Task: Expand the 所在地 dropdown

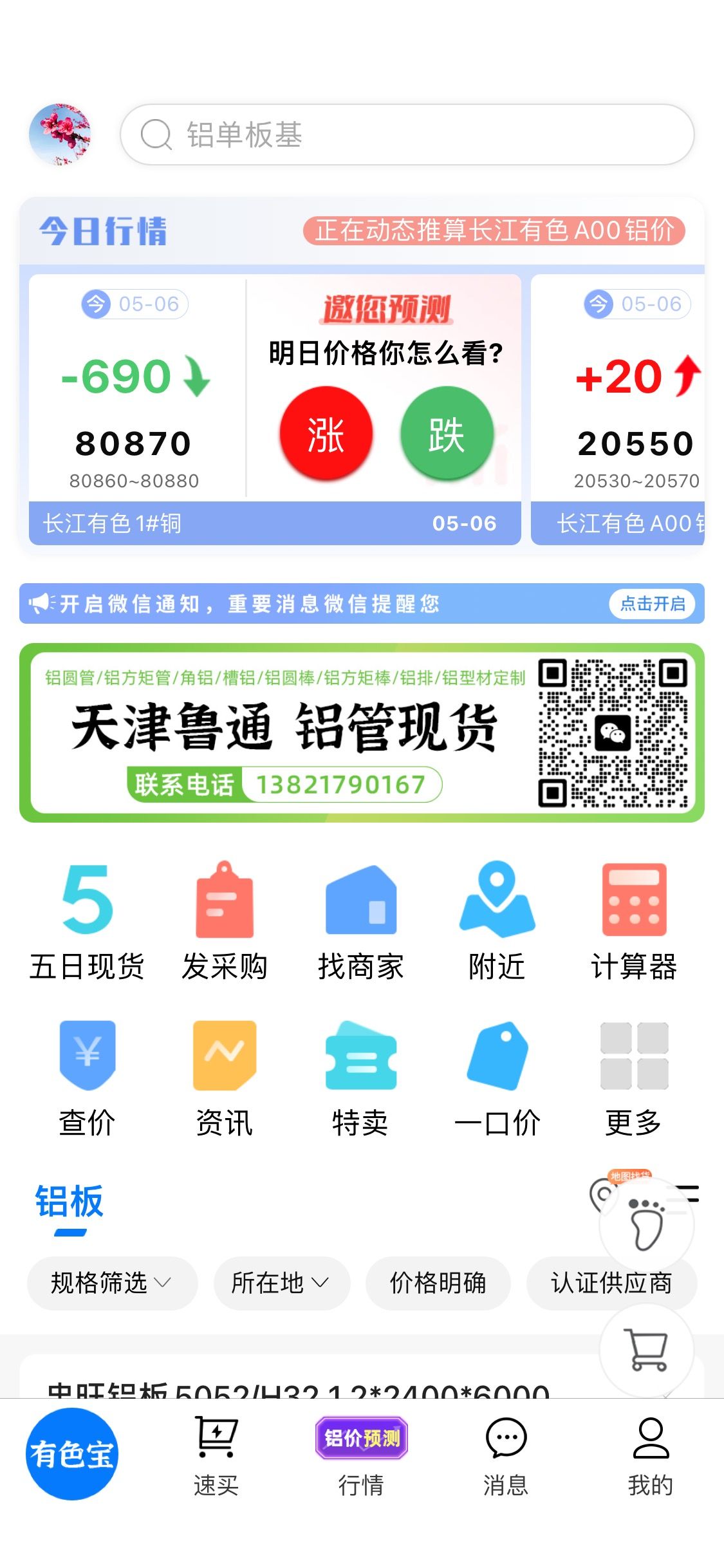Action: pyautogui.click(x=282, y=1283)
